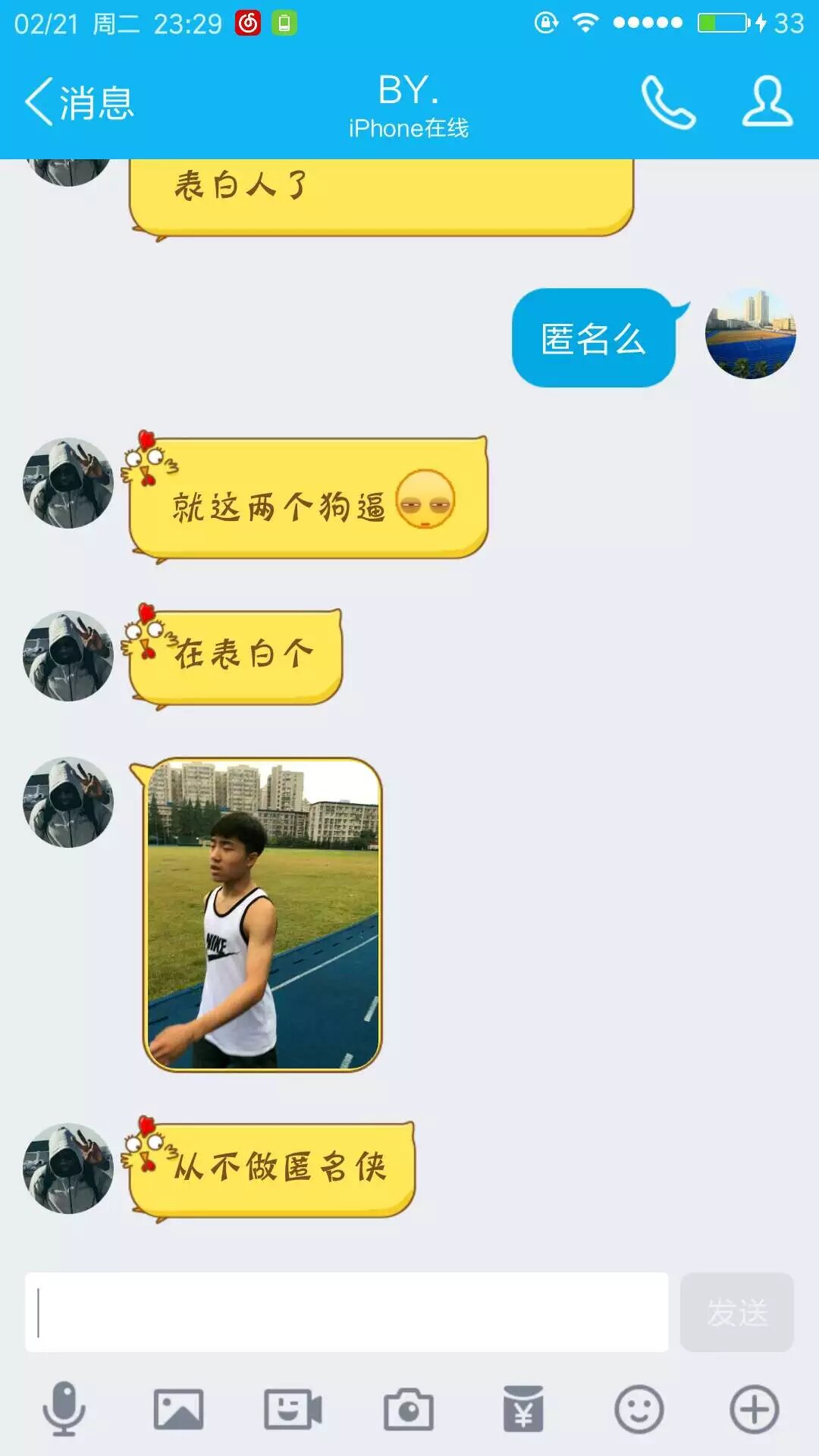Open my own avatar next to 匿名么
Screen dimensions: 819x1456
click(750, 334)
